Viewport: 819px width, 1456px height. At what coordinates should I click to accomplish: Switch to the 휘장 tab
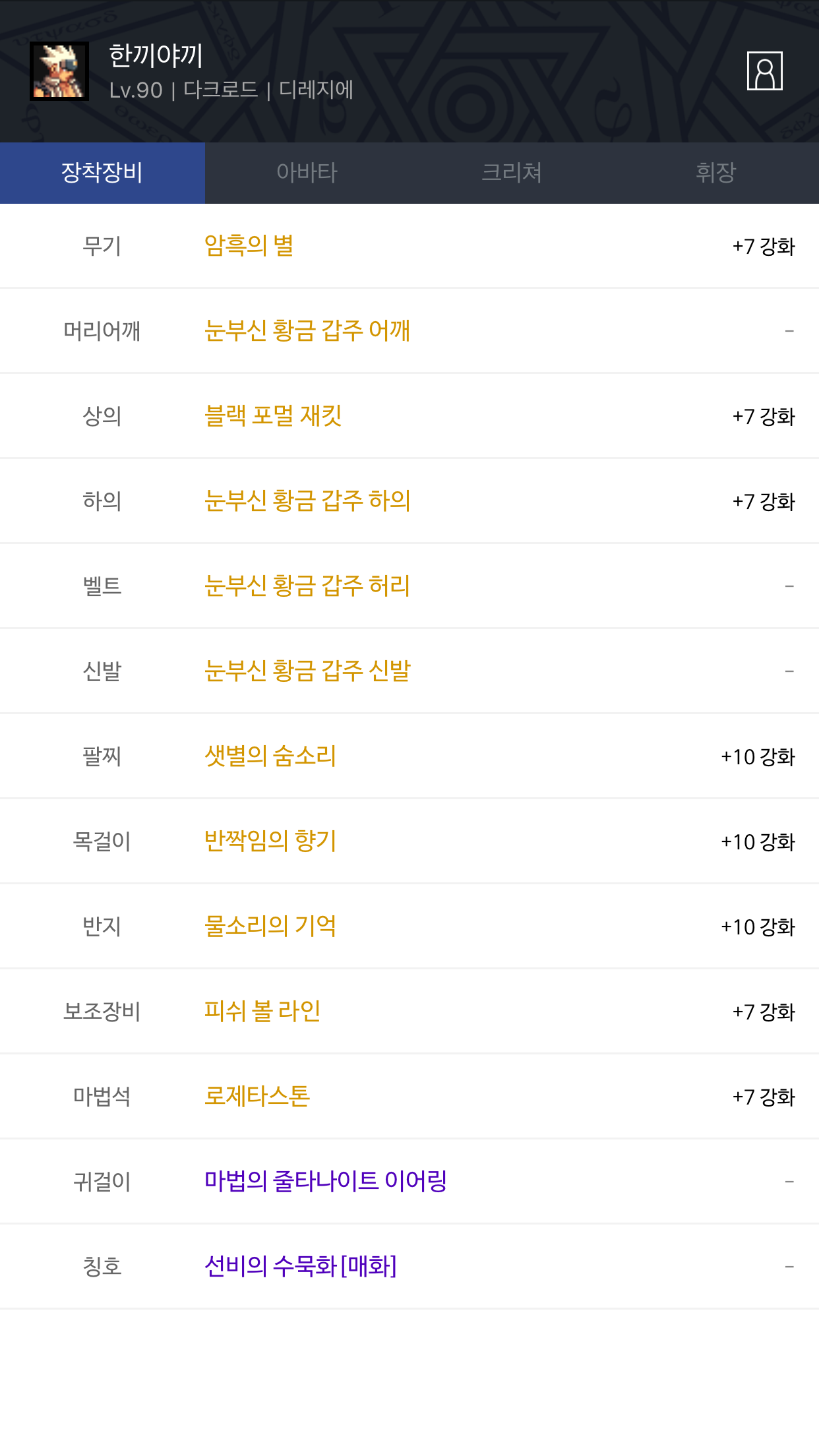(x=715, y=173)
